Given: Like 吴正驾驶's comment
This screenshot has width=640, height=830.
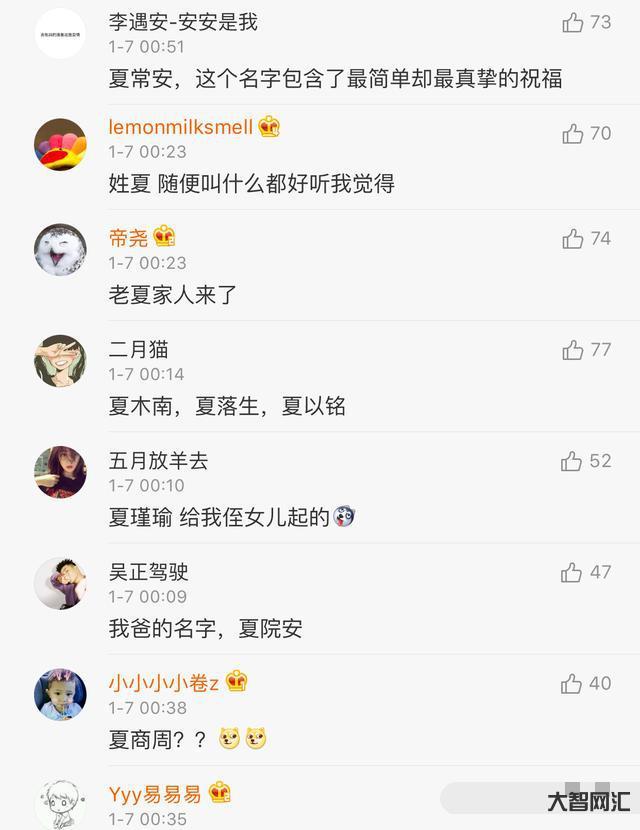Looking at the screenshot, I should (573, 572).
